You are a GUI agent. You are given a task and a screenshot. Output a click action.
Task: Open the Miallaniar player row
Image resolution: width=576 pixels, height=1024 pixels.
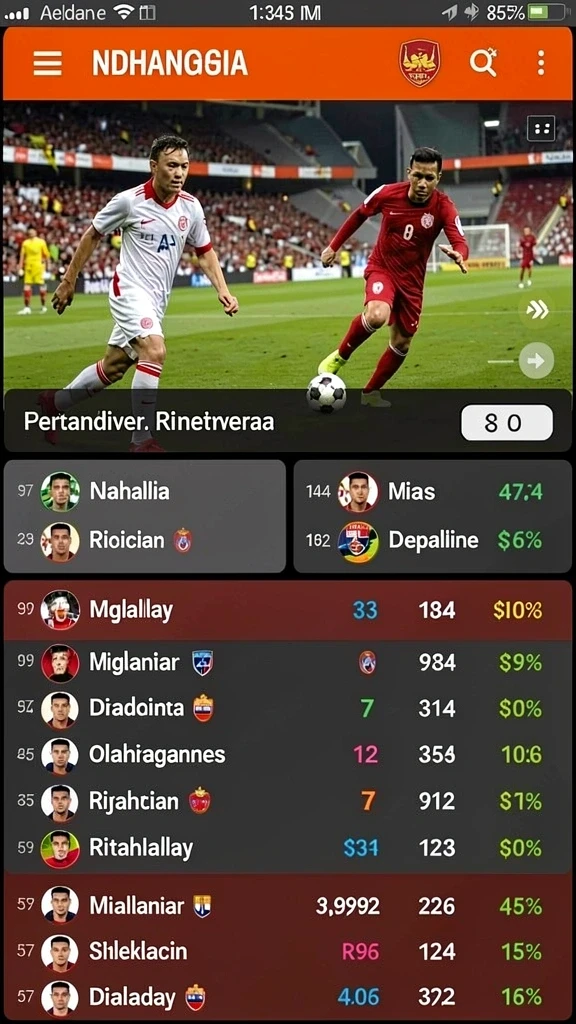(x=288, y=906)
